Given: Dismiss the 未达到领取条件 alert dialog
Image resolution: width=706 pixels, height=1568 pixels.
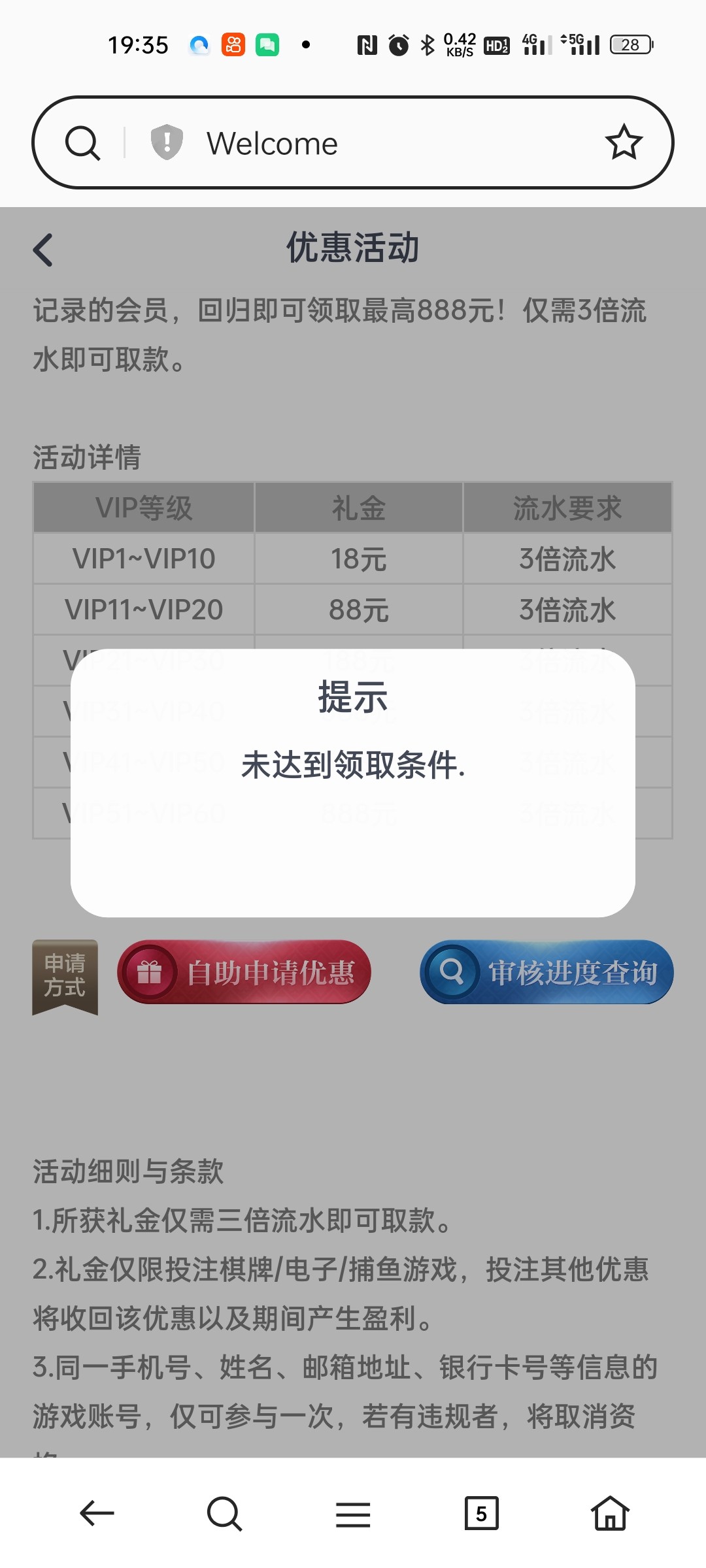Looking at the screenshot, I should coord(353,770).
